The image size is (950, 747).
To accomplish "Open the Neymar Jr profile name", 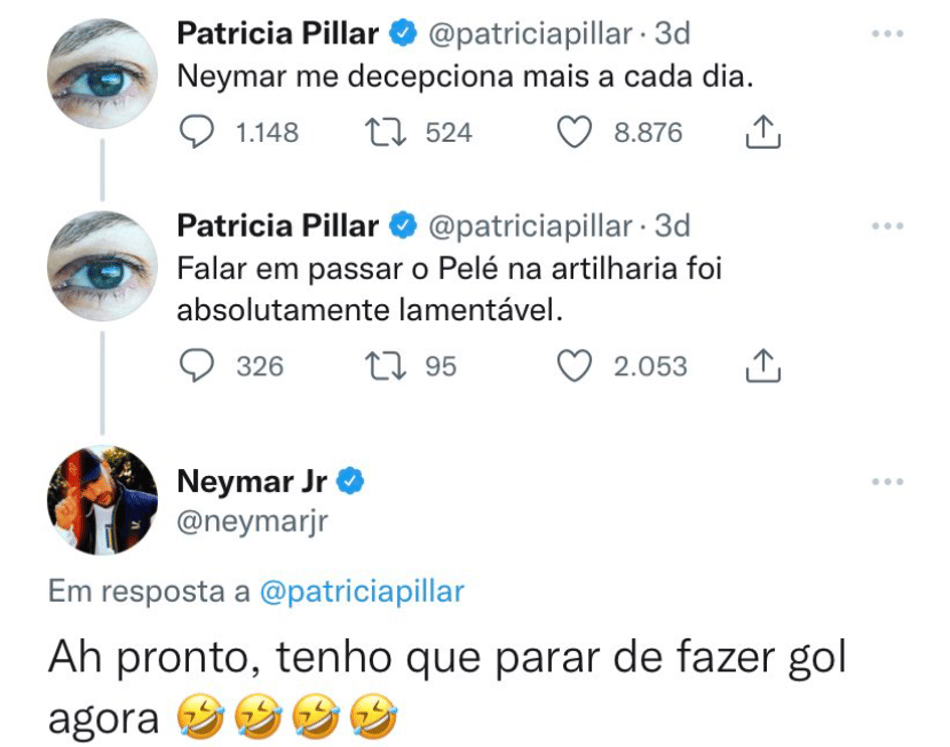I will 252,481.
